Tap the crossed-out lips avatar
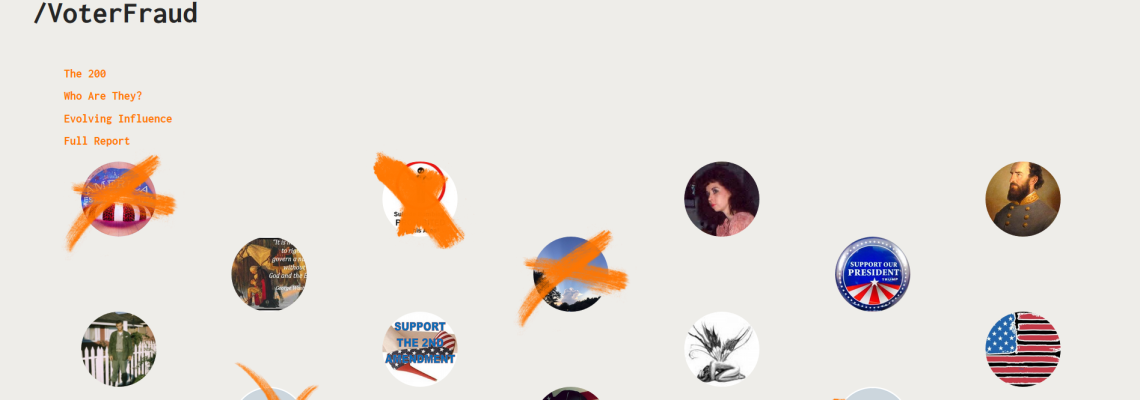1140x400 pixels. (x=119, y=199)
